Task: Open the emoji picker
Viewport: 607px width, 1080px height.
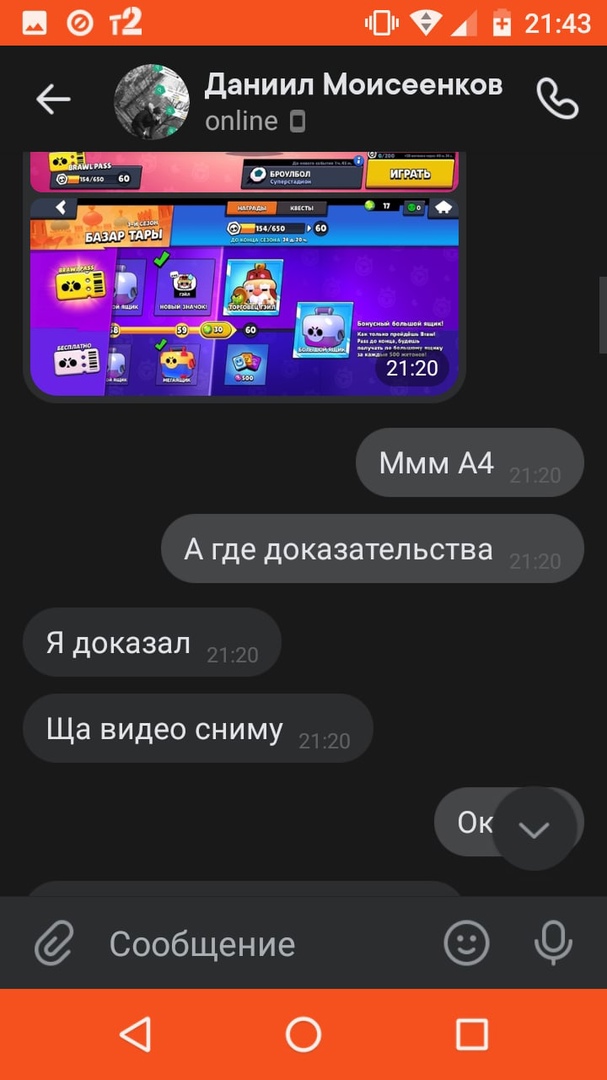Action: 466,943
